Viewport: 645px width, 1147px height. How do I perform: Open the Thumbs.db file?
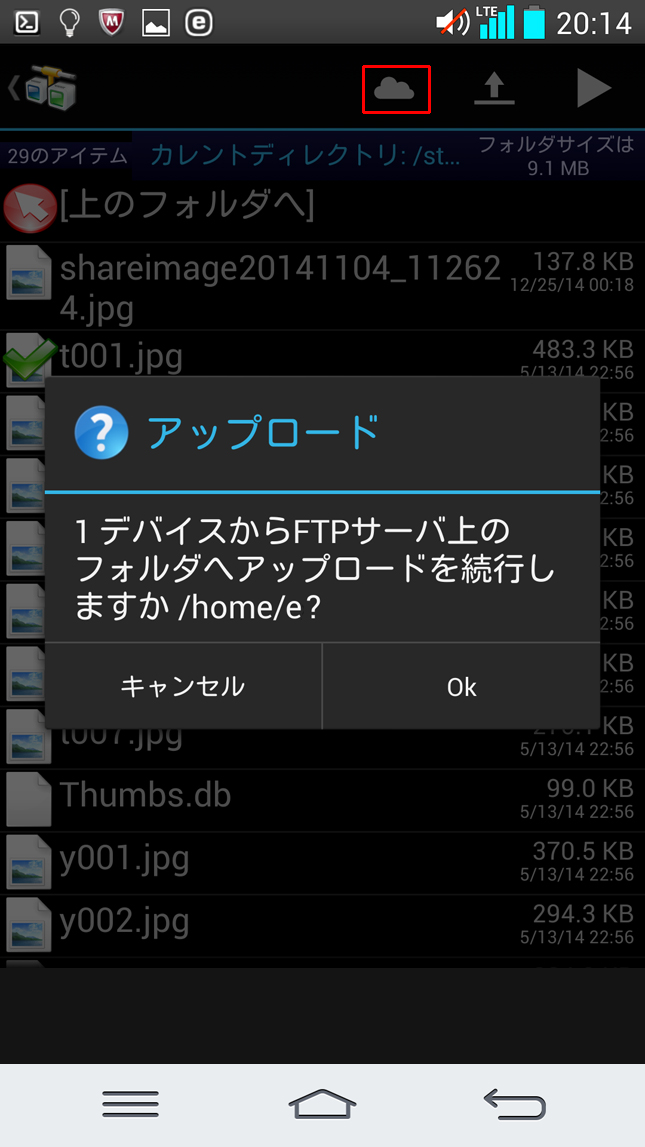click(145, 795)
